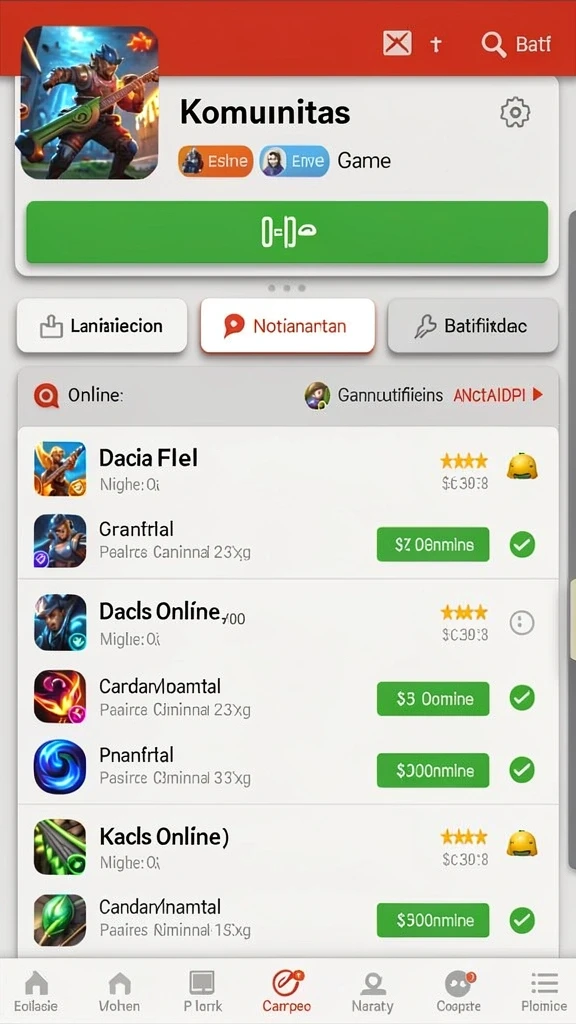
Task: Open the Dacia Flel row
Action: (287, 469)
